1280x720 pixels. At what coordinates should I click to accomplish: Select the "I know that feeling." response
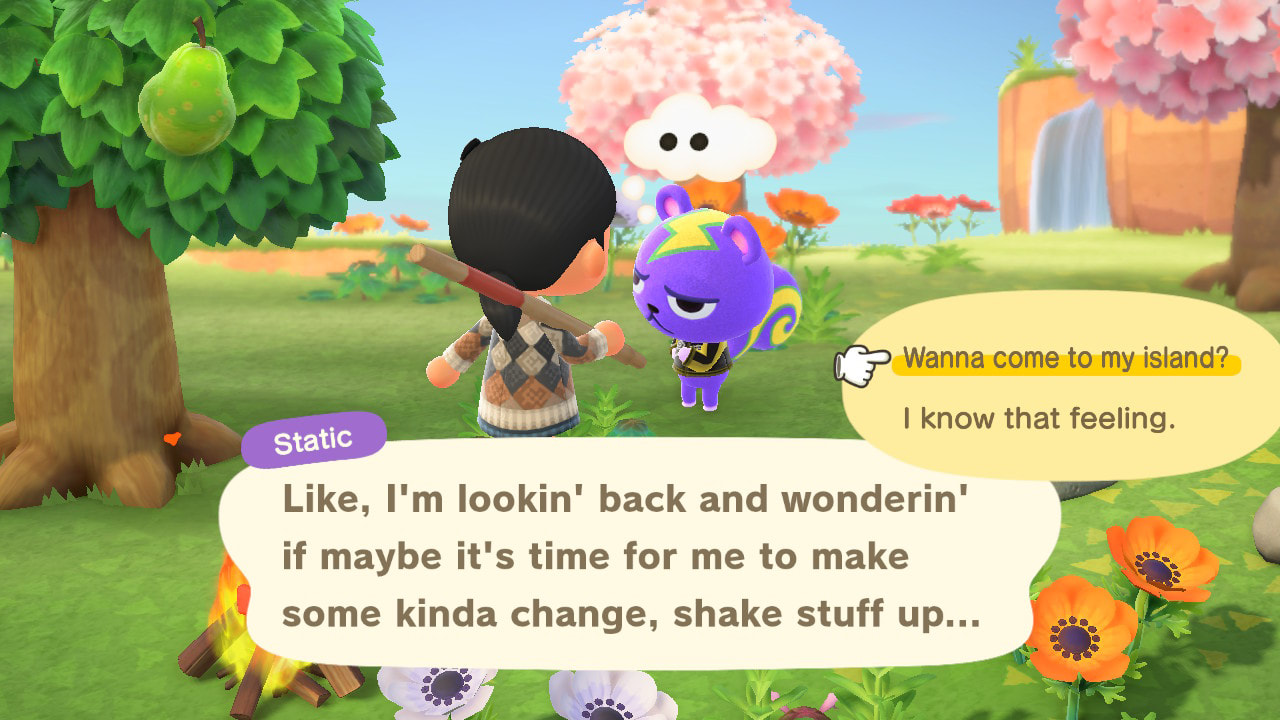pos(1039,418)
